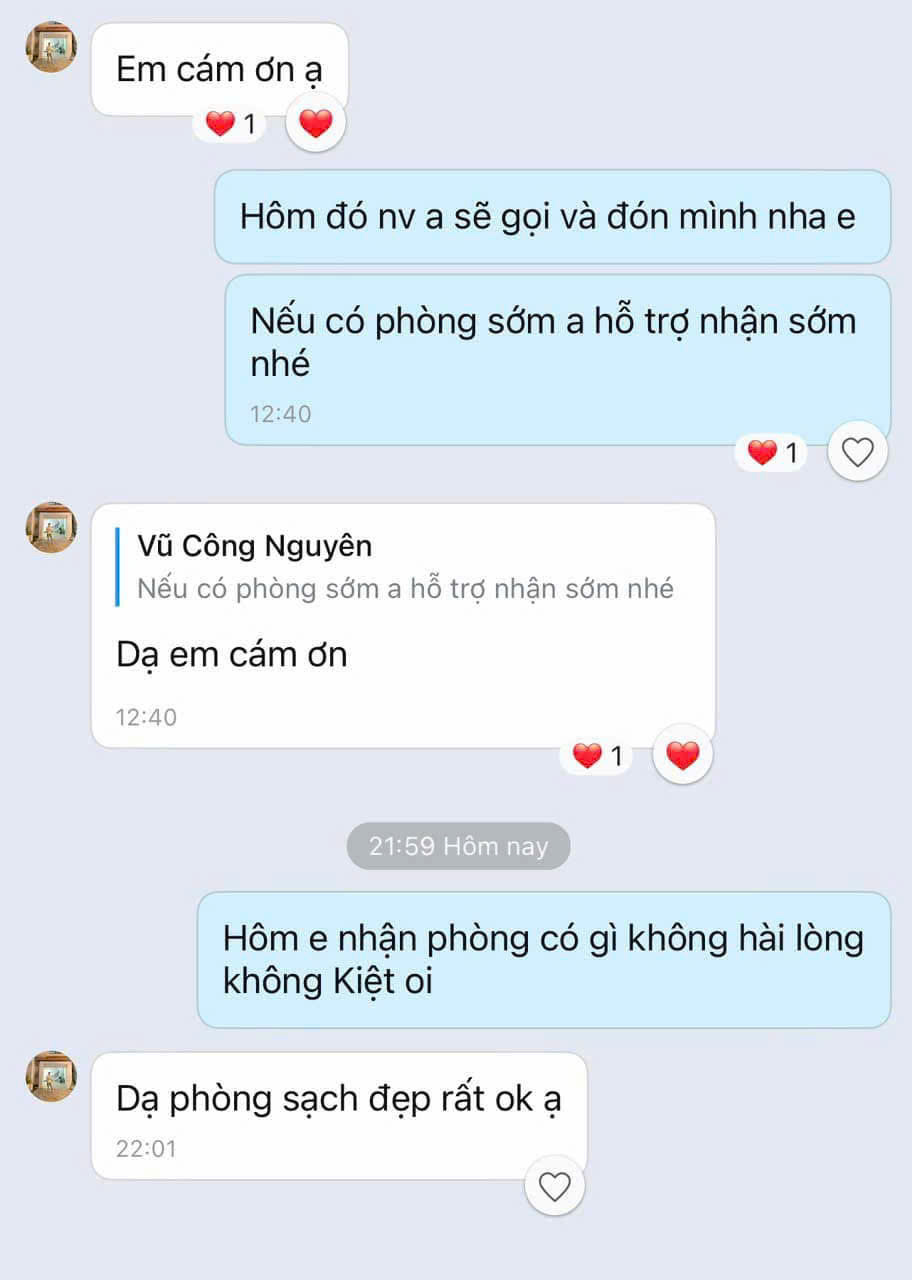The width and height of the screenshot is (912, 1280).
Task: Open the sender's avatar beside "Em cám ơn ạ"
Action: (51, 47)
